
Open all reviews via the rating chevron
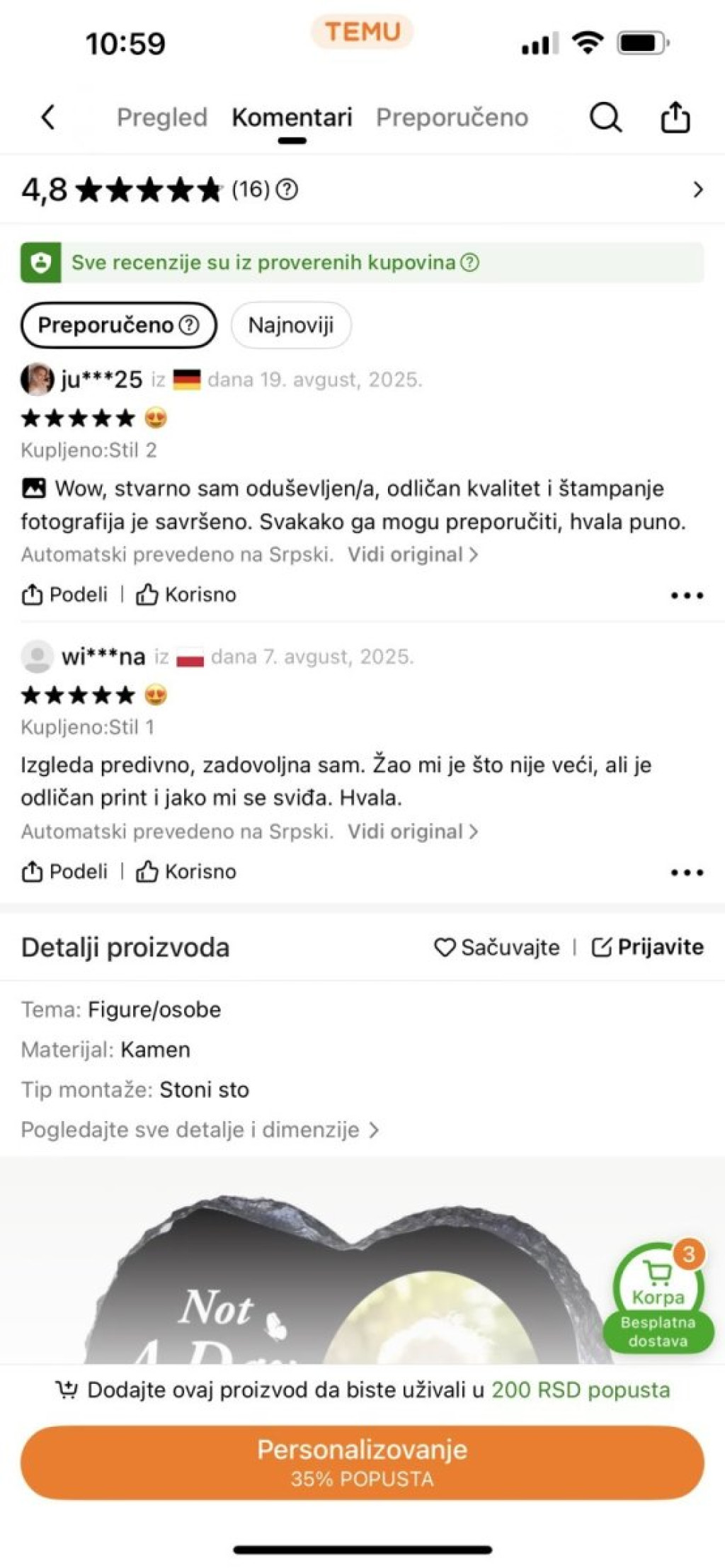pyautogui.click(x=697, y=190)
